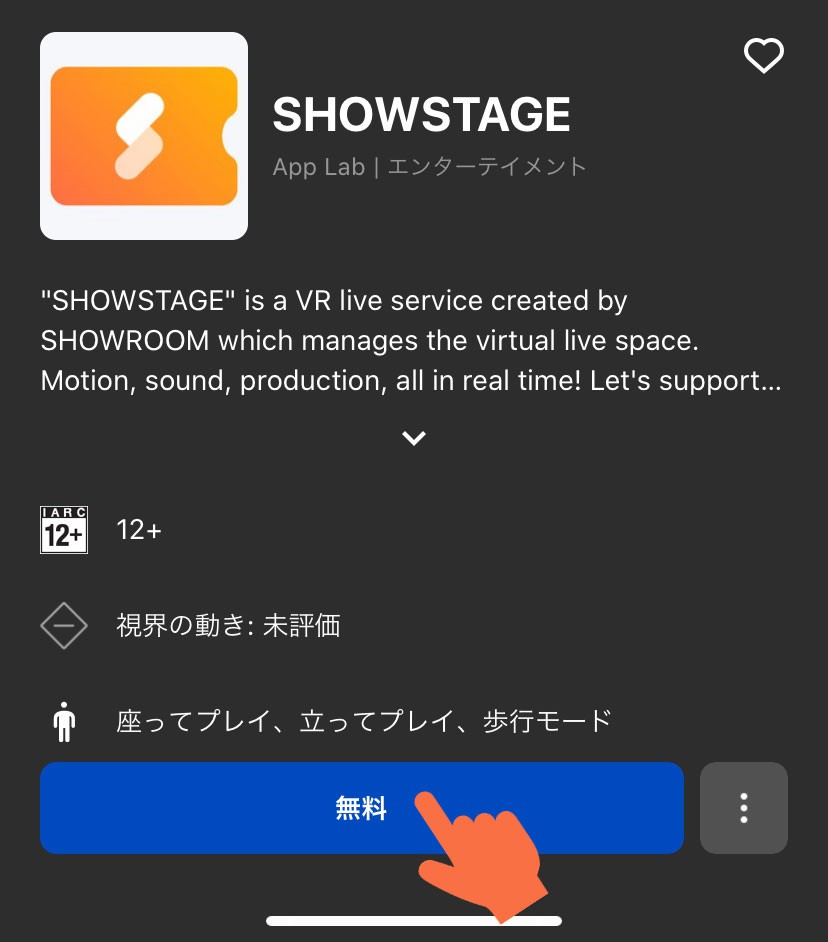Open the three-dot more options menu

(x=743, y=808)
